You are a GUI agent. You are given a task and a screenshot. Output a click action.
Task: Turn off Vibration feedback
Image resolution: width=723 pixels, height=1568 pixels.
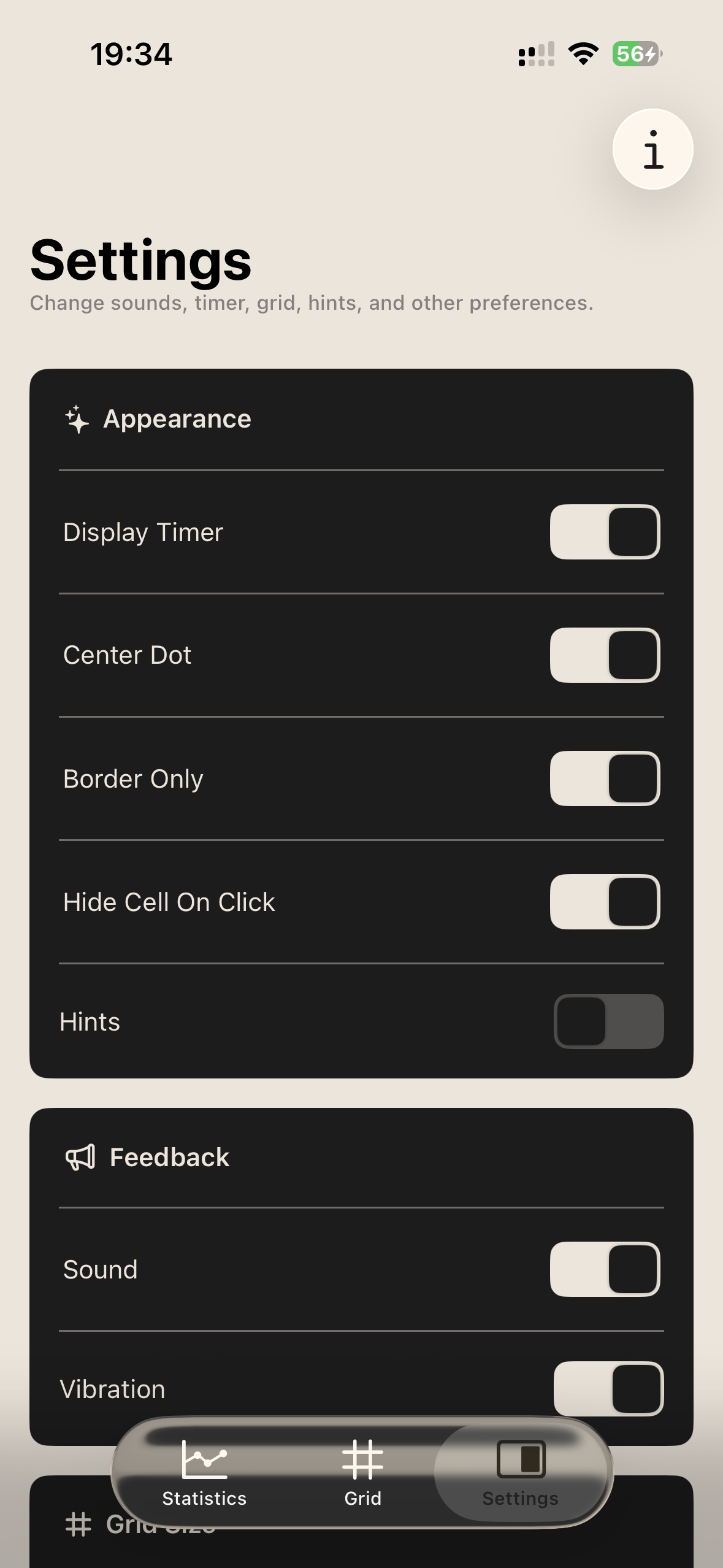tap(608, 1389)
